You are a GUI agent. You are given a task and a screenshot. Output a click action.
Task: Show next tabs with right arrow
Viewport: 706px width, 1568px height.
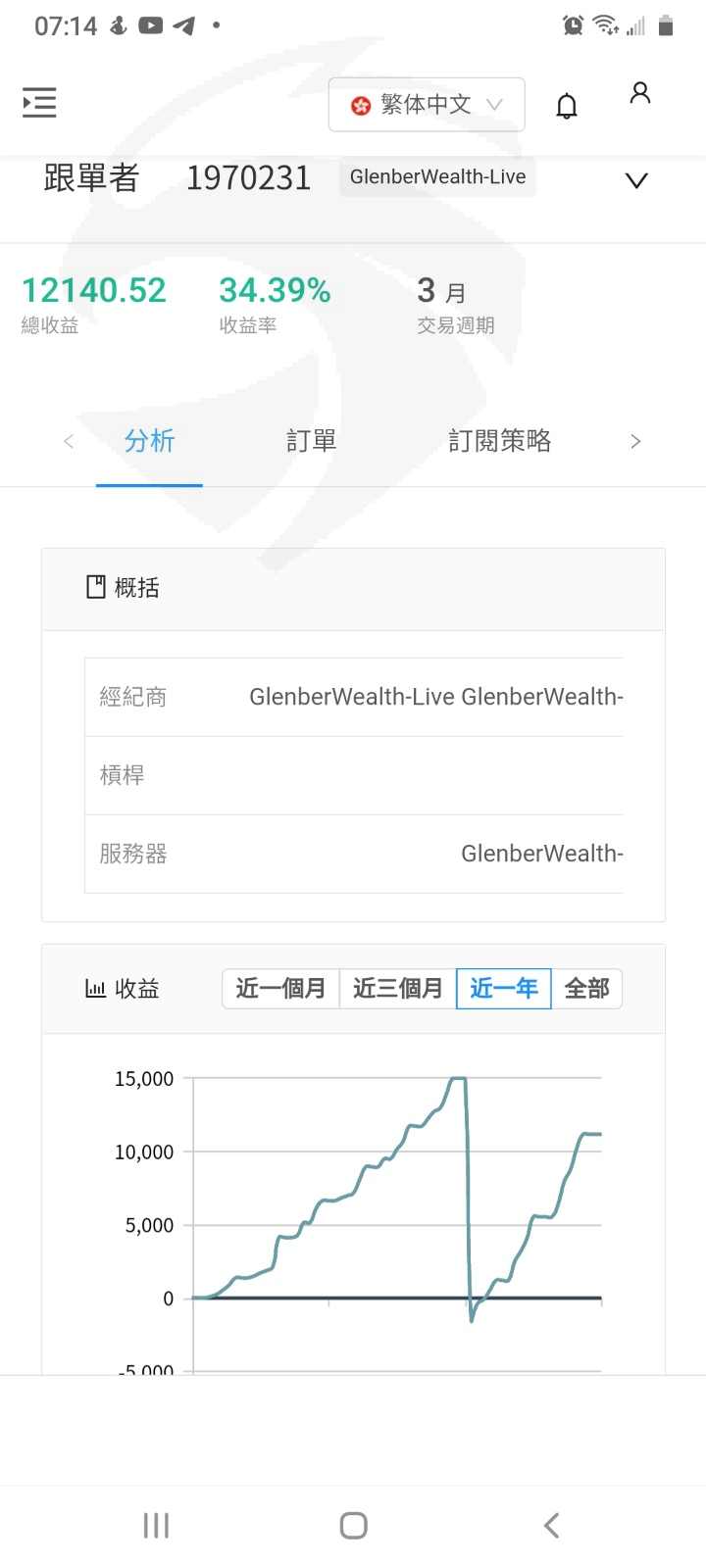click(635, 442)
